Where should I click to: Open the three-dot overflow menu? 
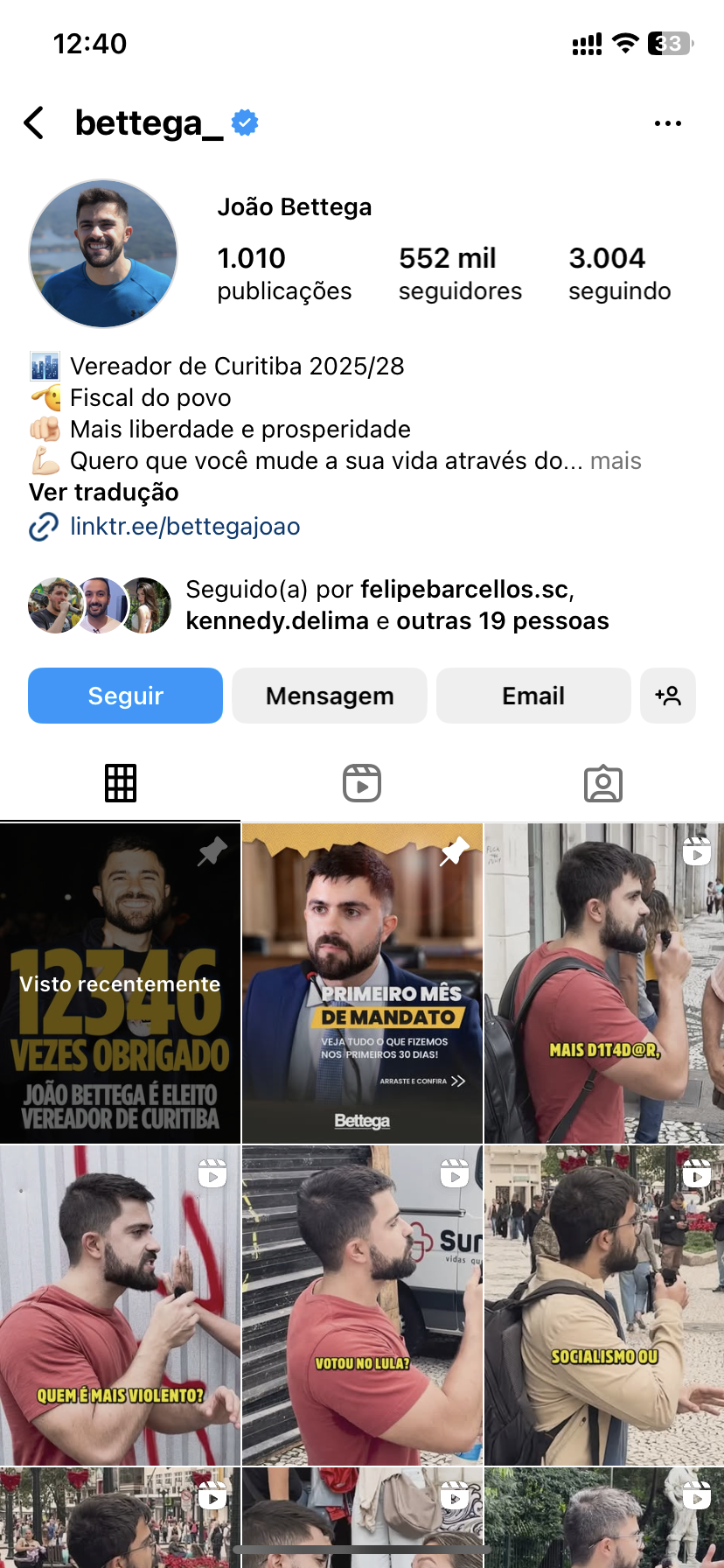point(667,123)
